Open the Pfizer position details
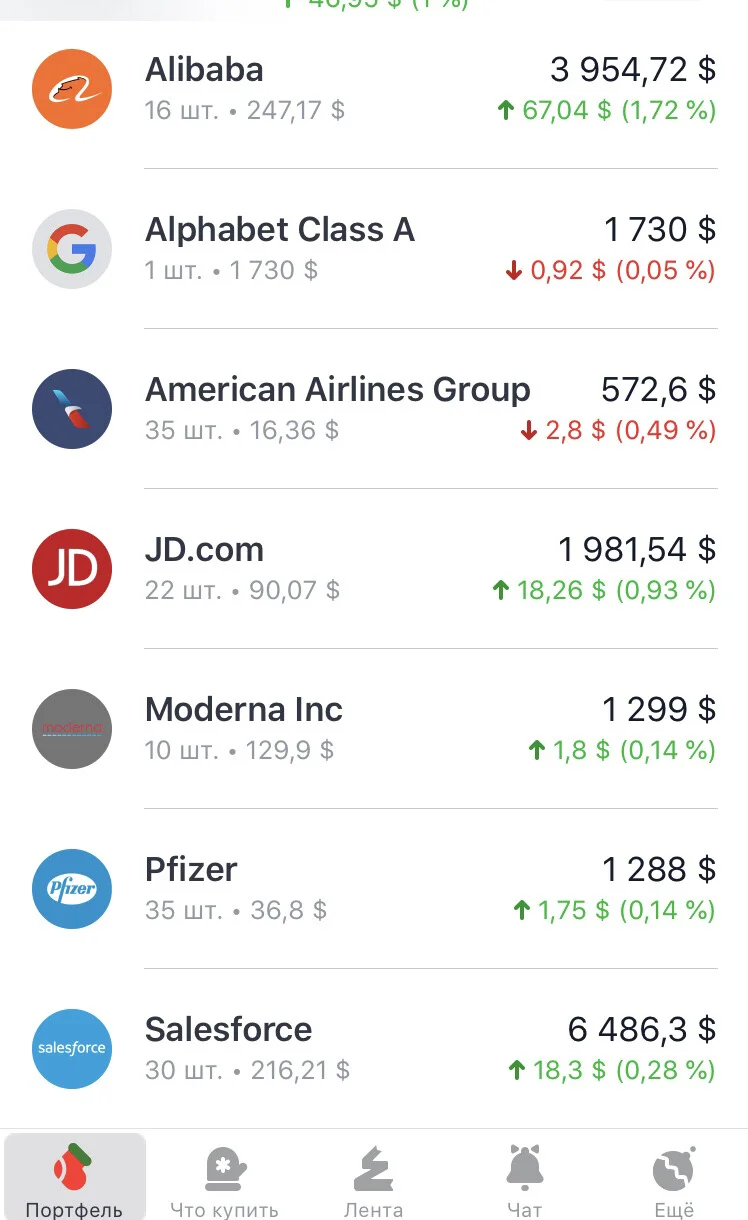Screen dimensions: 748x1220 pos(374,889)
